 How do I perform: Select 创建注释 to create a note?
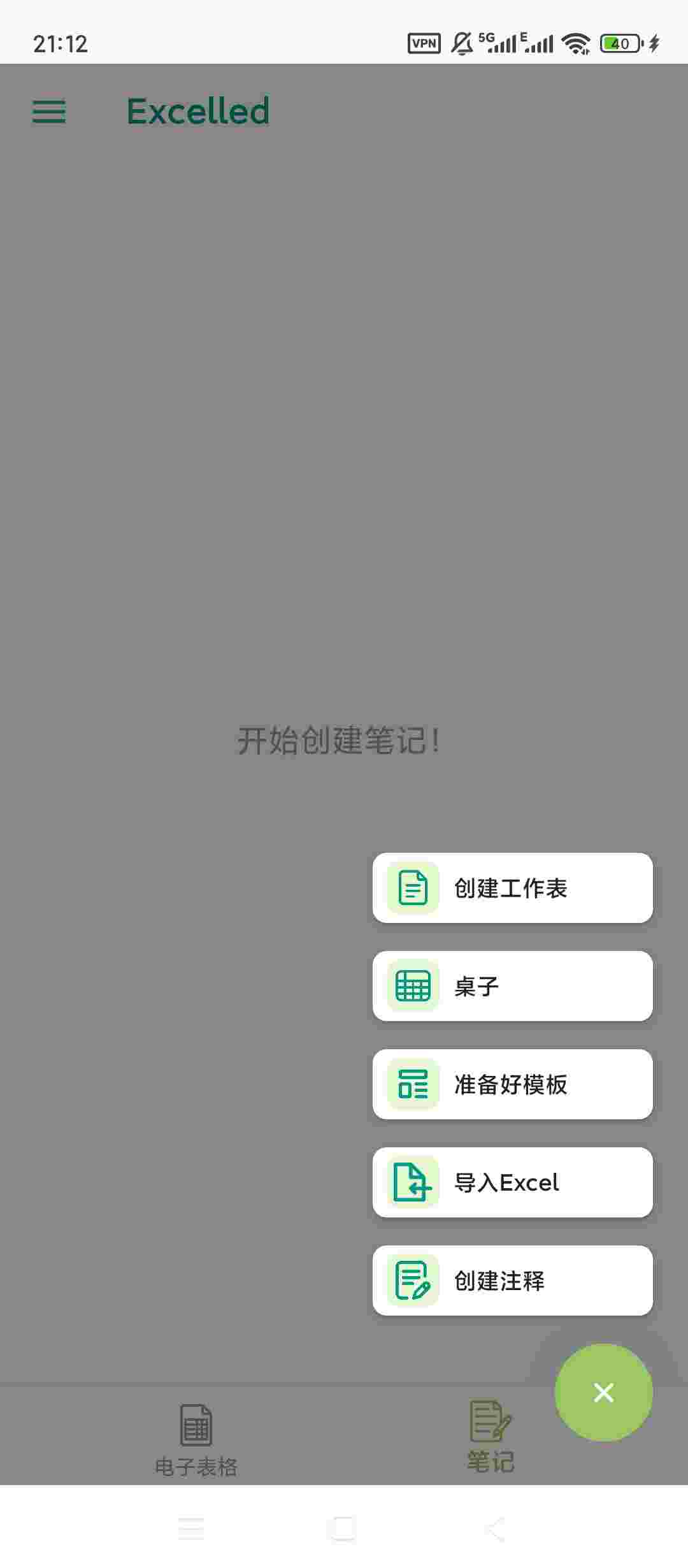(x=512, y=1281)
